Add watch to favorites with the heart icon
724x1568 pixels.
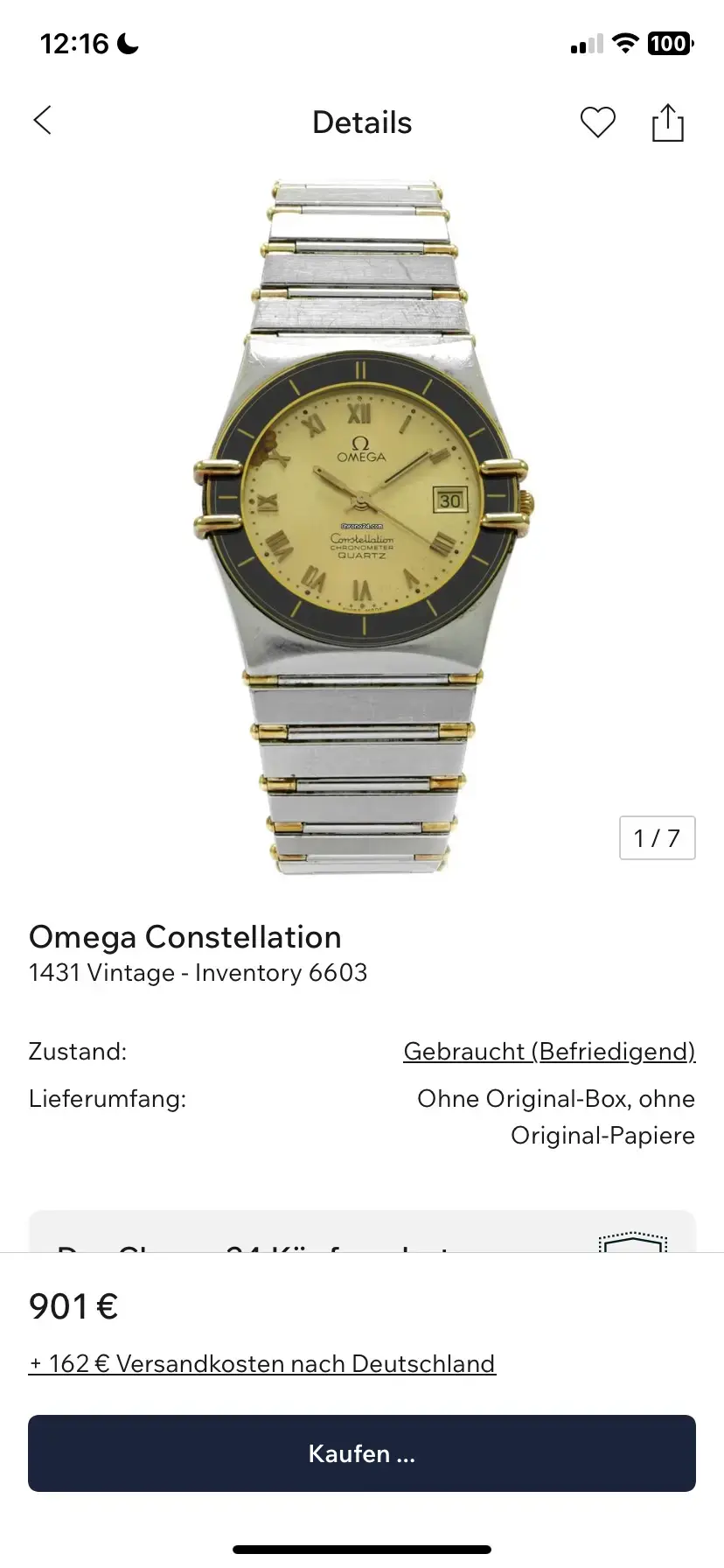[598, 122]
